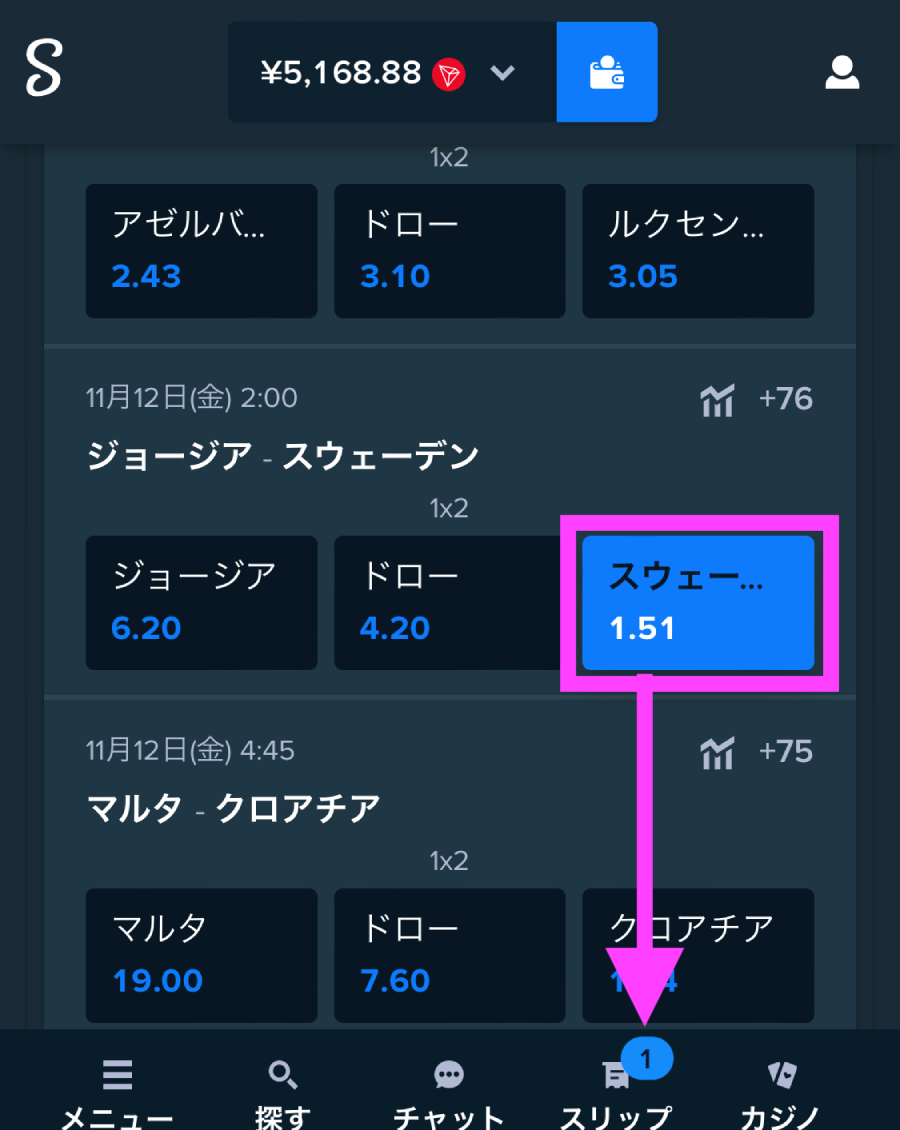
Task: Bet on ジョージア at 6.20
Action: tap(201, 603)
